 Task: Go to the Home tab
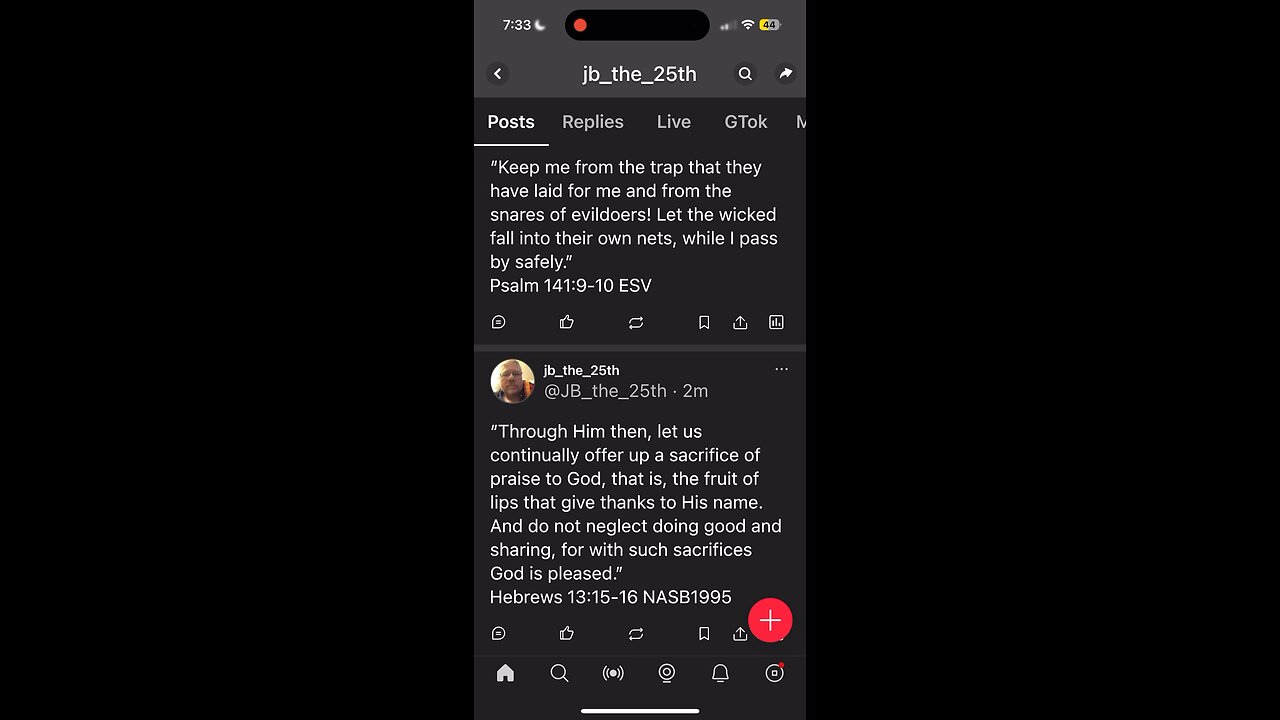click(x=505, y=674)
